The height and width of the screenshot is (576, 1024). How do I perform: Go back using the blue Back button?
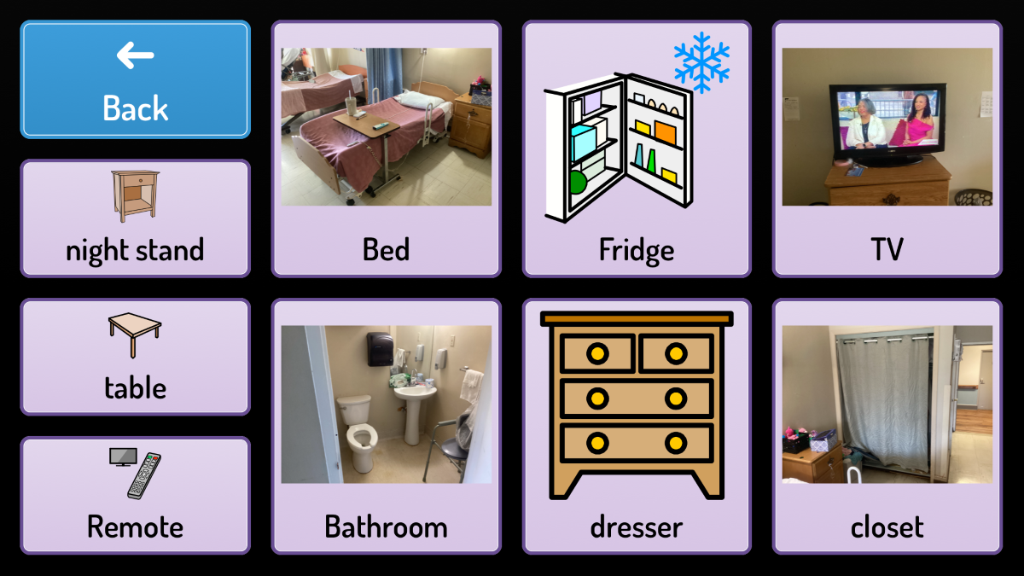(135, 80)
